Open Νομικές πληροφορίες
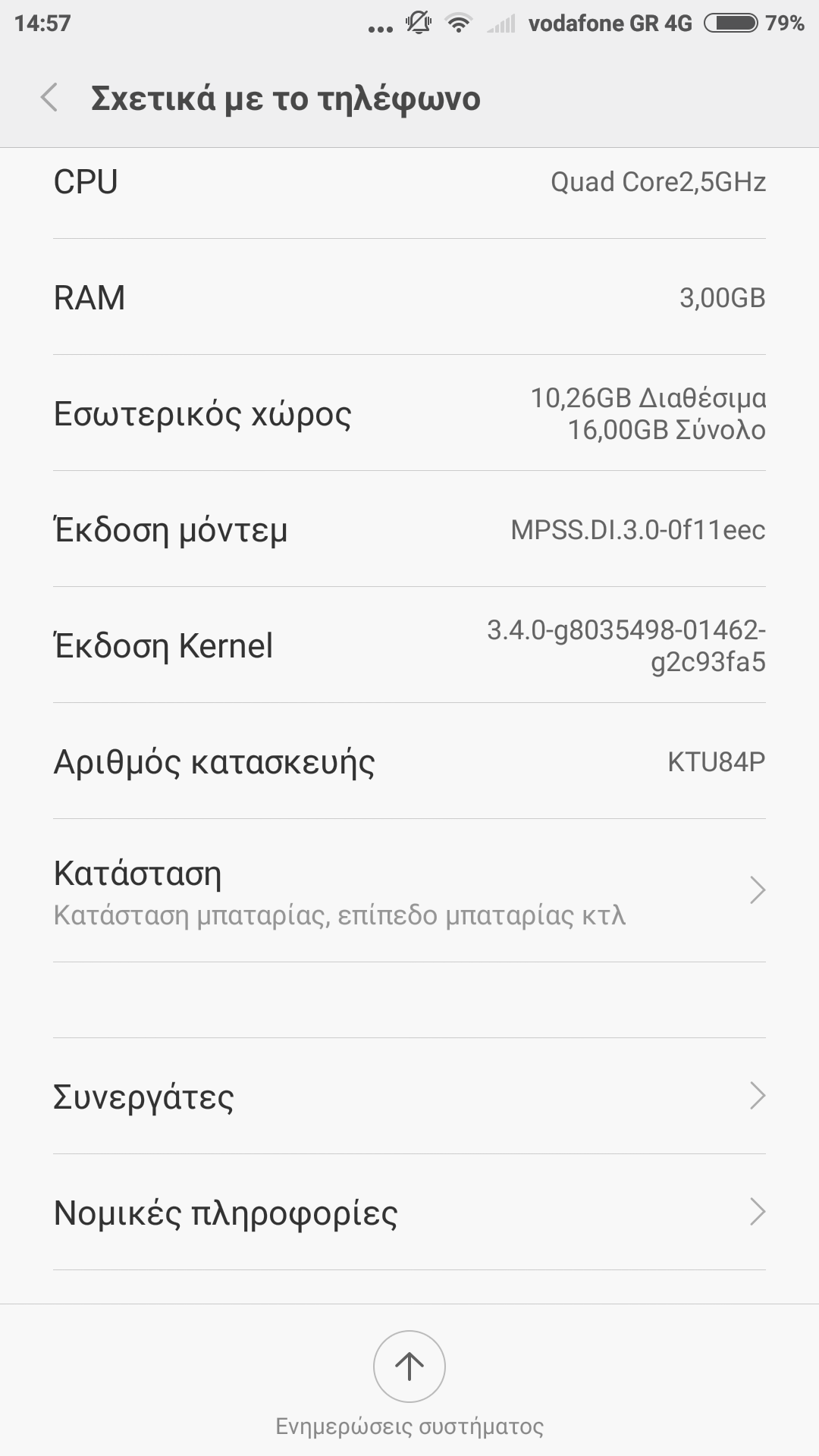Image resolution: width=819 pixels, height=1456 pixels. click(409, 1213)
